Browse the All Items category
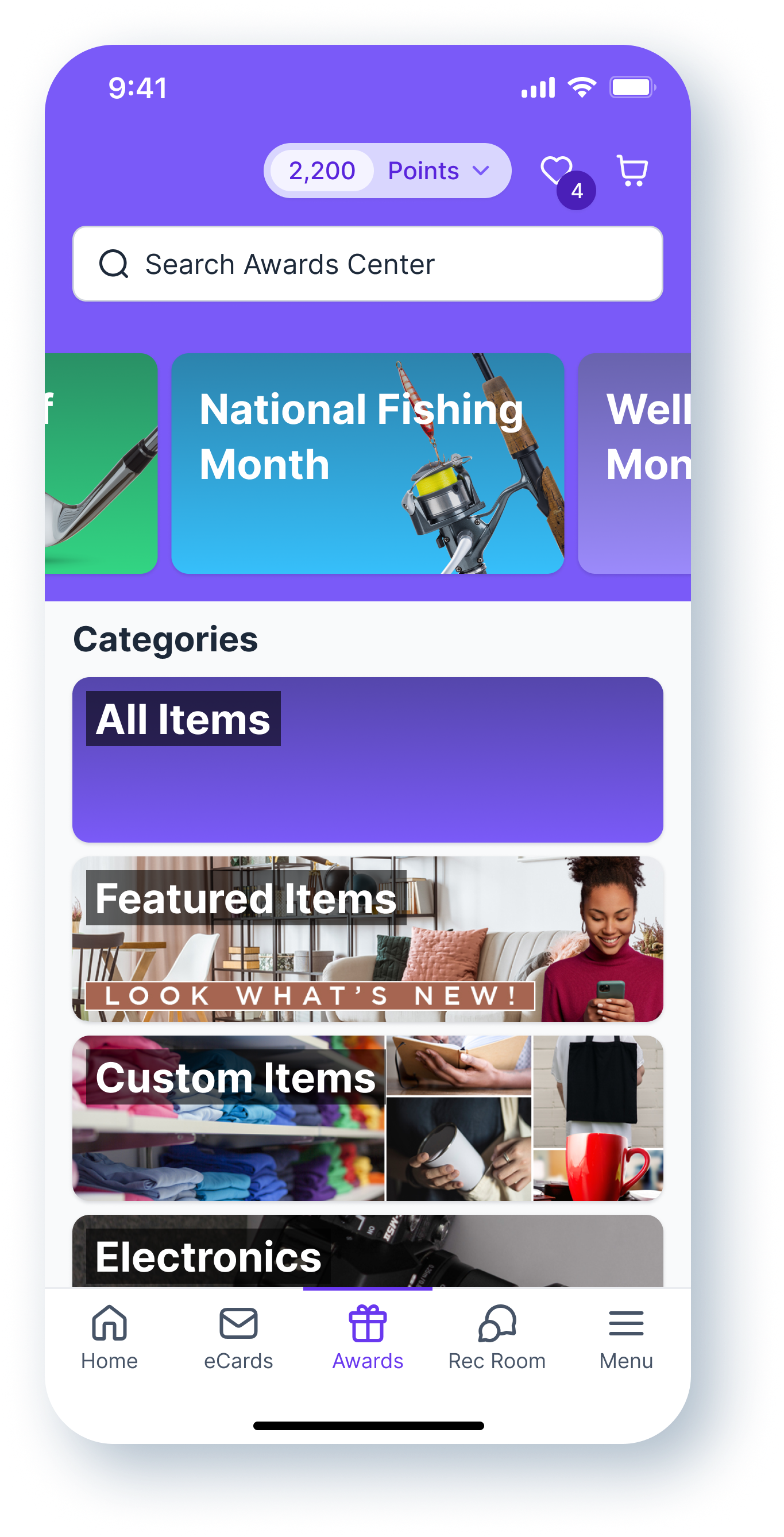This screenshot has height=1537, width=784. pos(368,759)
